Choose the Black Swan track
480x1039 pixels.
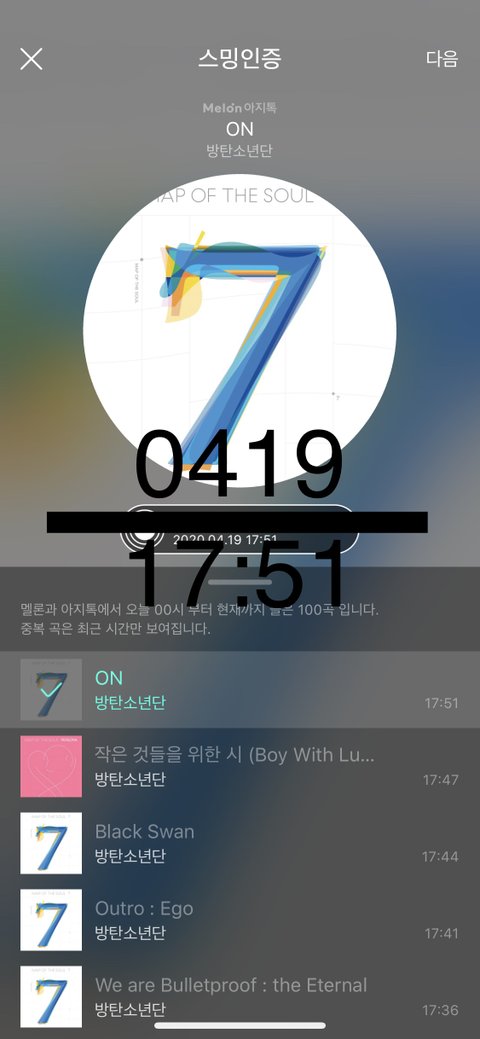click(x=240, y=844)
